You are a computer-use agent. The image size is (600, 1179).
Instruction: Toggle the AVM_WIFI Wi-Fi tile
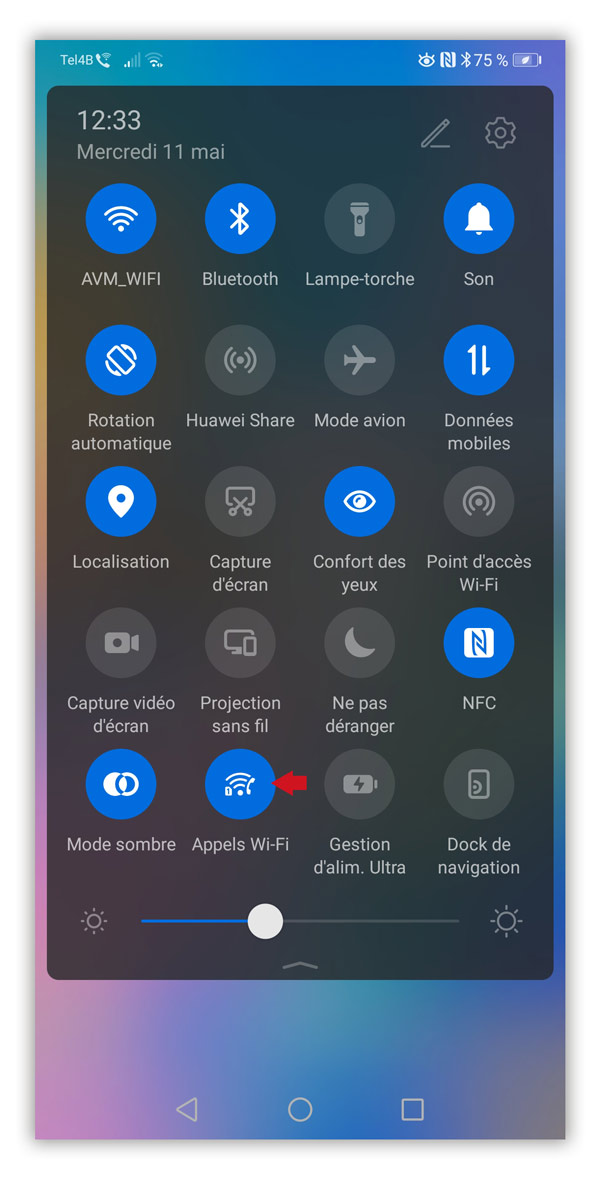(121, 219)
